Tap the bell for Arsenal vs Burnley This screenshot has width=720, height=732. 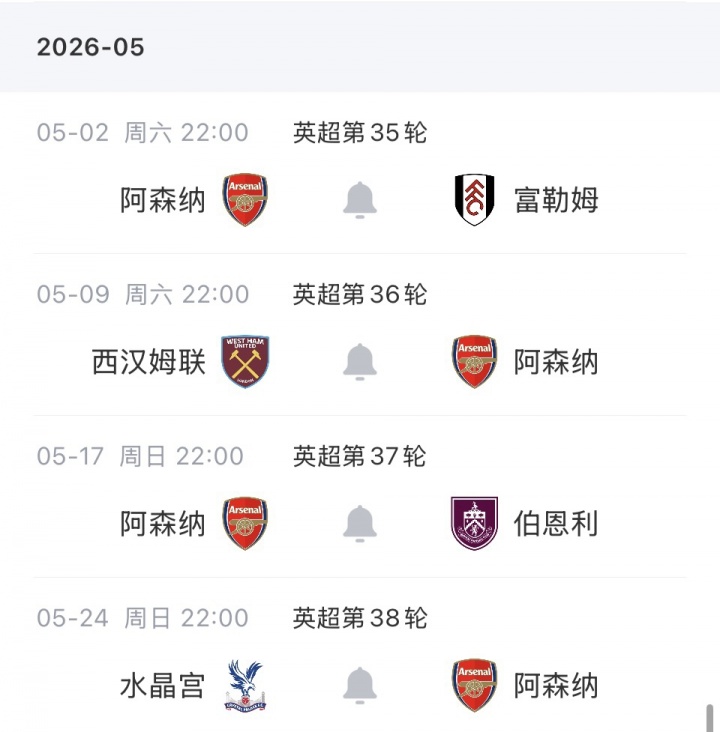(x=360, y=523)
